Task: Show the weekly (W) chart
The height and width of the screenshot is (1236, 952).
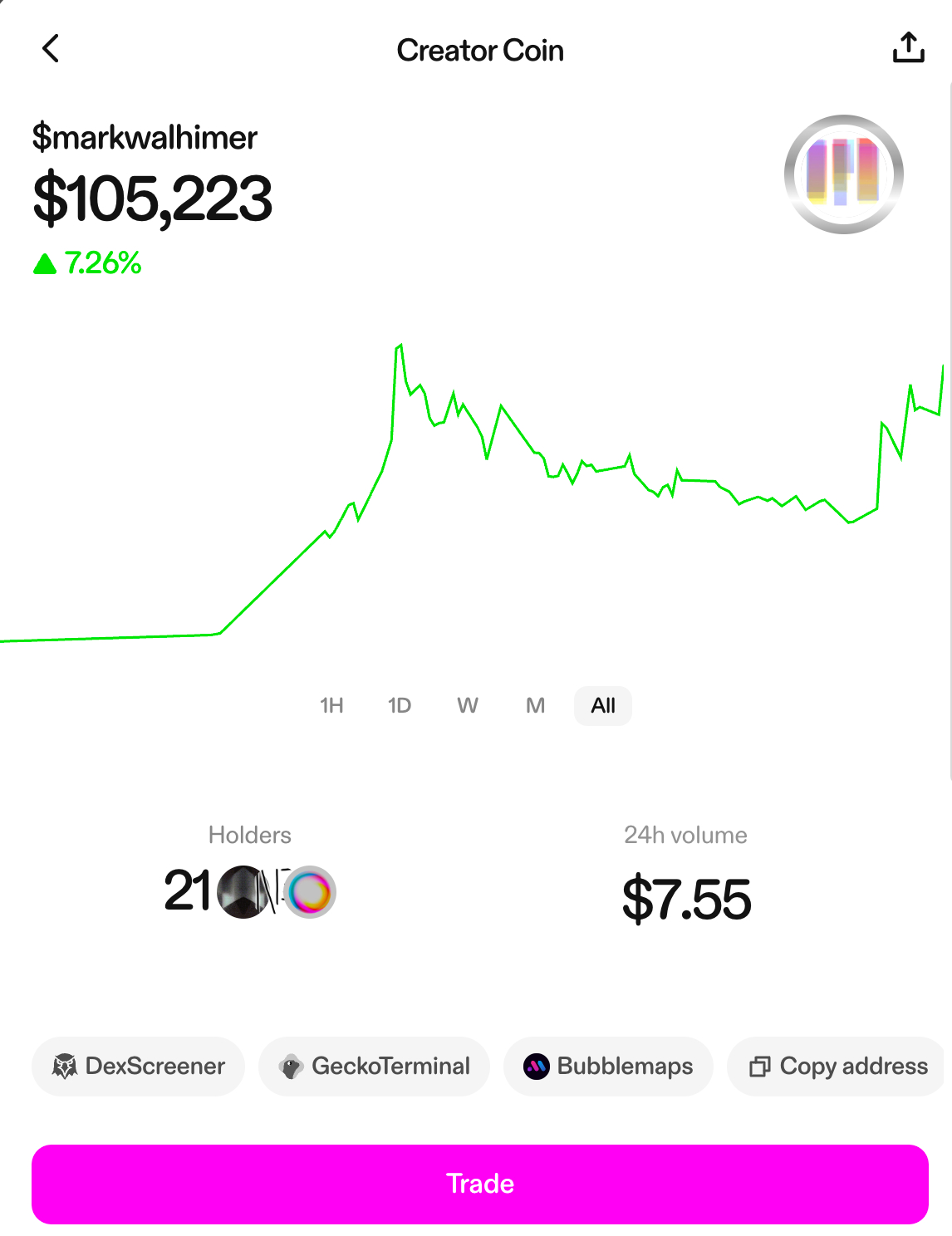Action: [468, 706]
